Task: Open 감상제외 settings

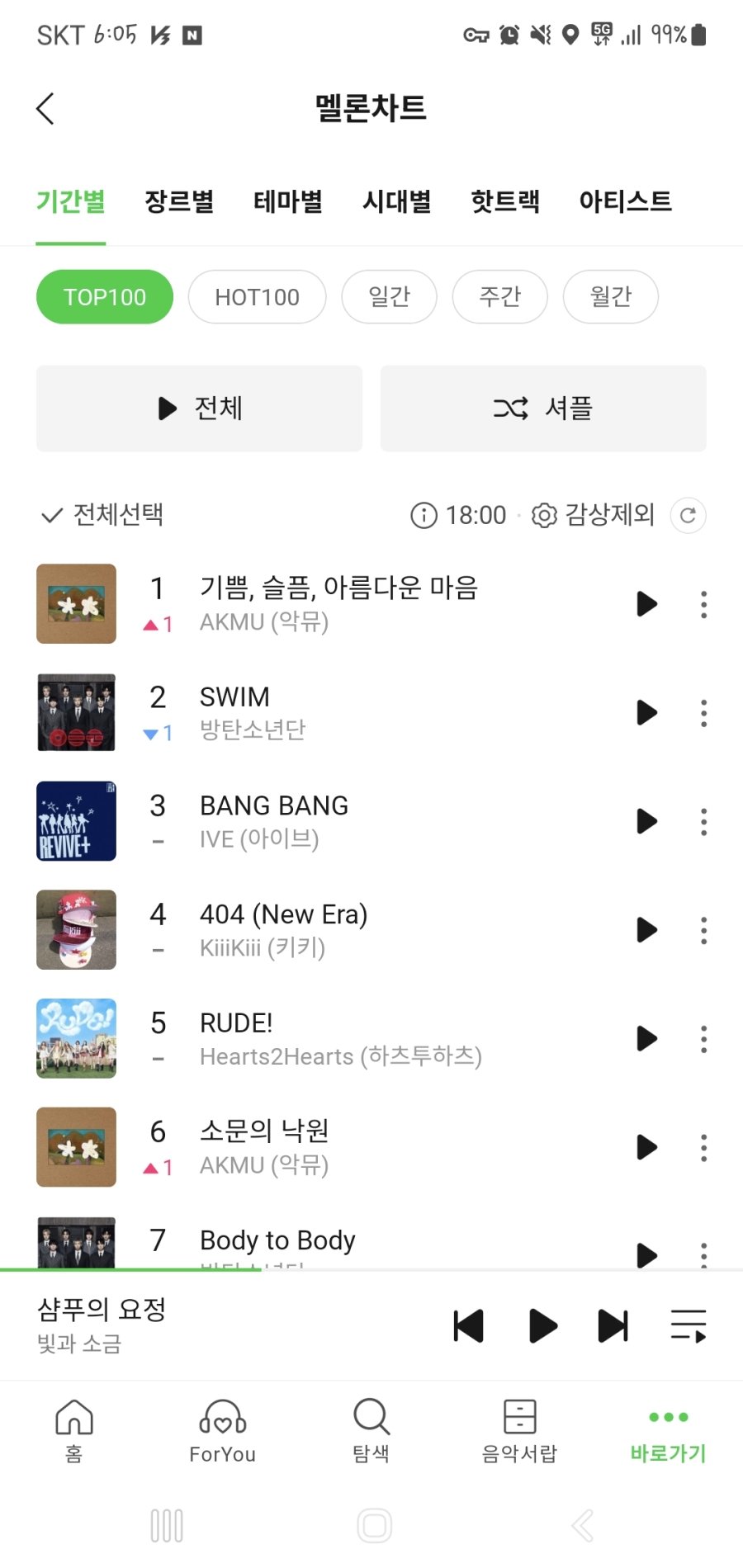Action: click(x=594, y=515)
